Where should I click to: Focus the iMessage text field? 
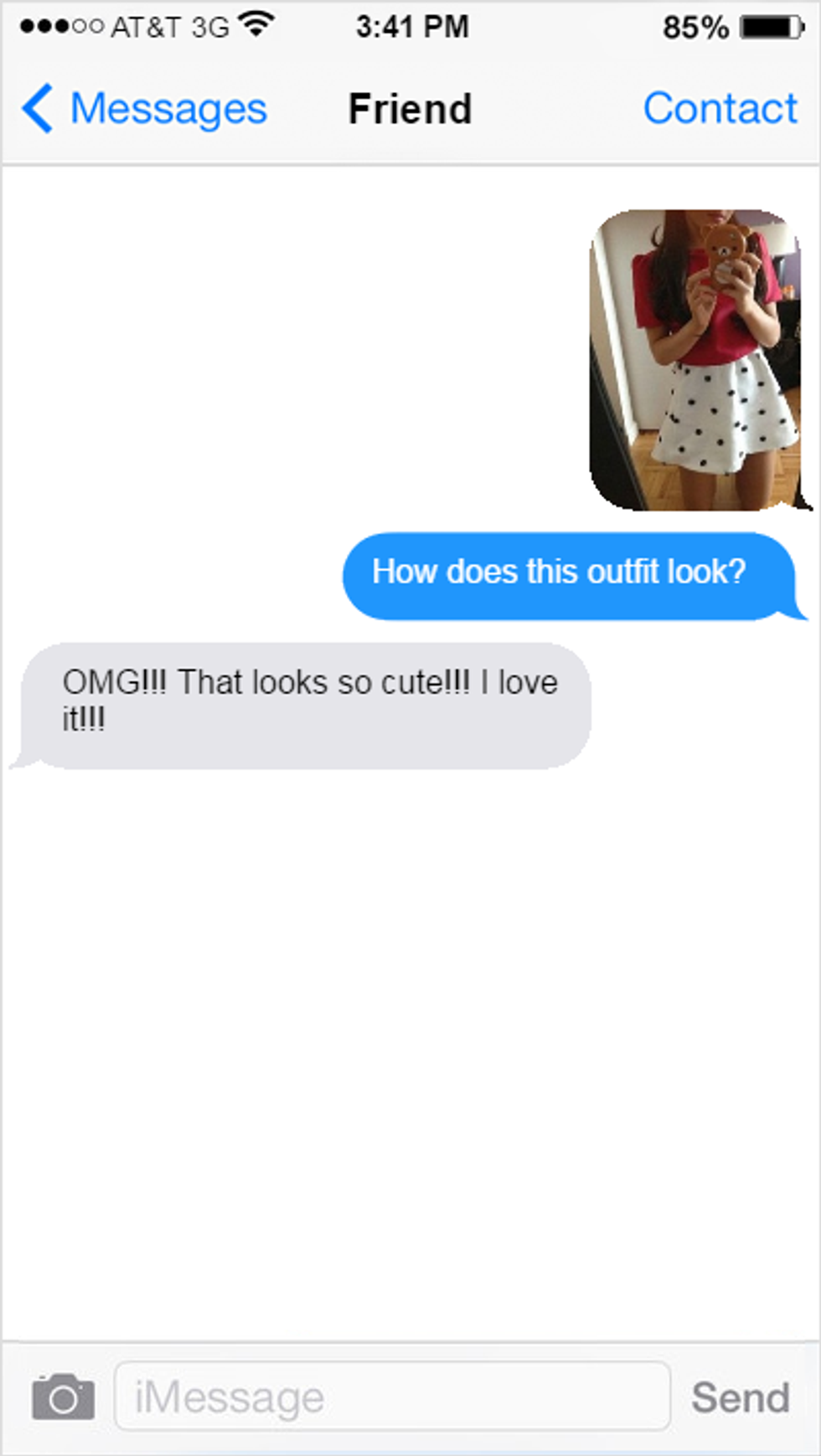point(392,1397)
